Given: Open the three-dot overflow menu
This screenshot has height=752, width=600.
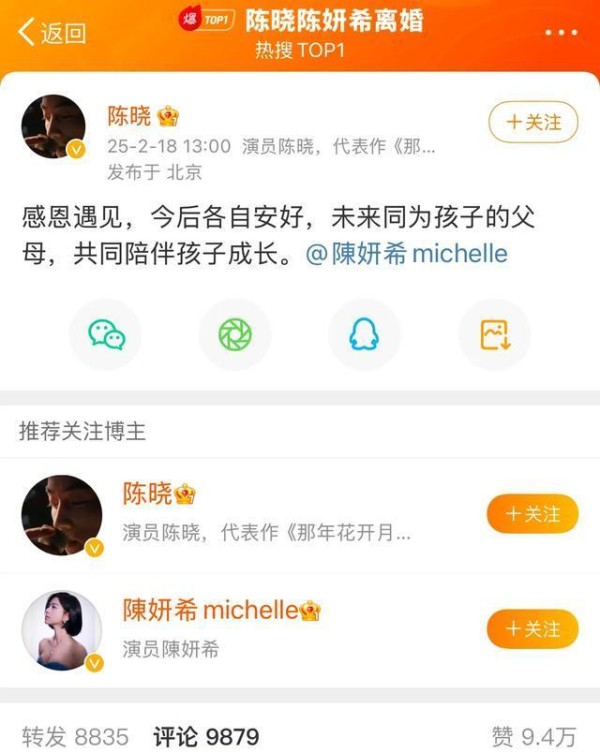Looking at the screenshot, I should (561, 32).
